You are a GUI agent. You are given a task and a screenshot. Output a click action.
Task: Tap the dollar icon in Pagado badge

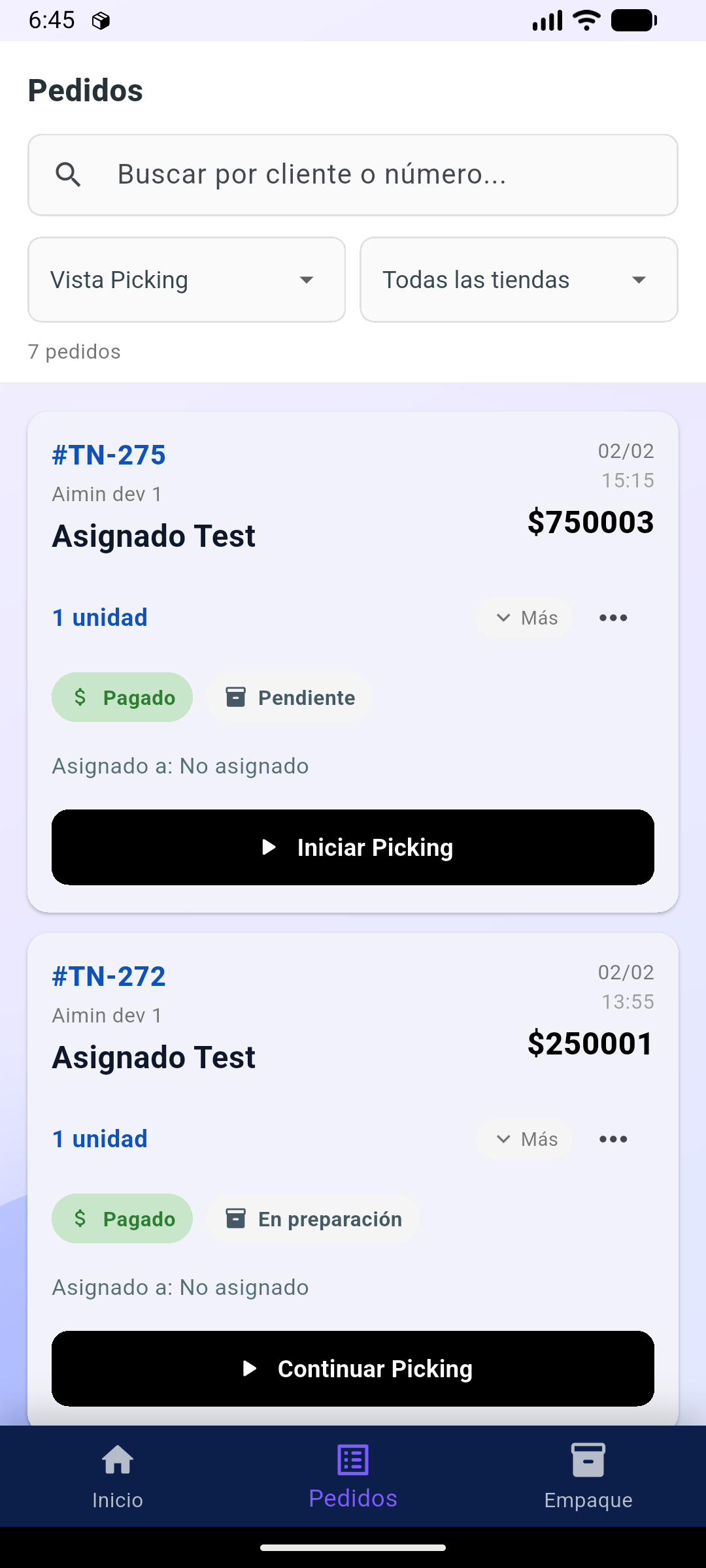point(81,697)
